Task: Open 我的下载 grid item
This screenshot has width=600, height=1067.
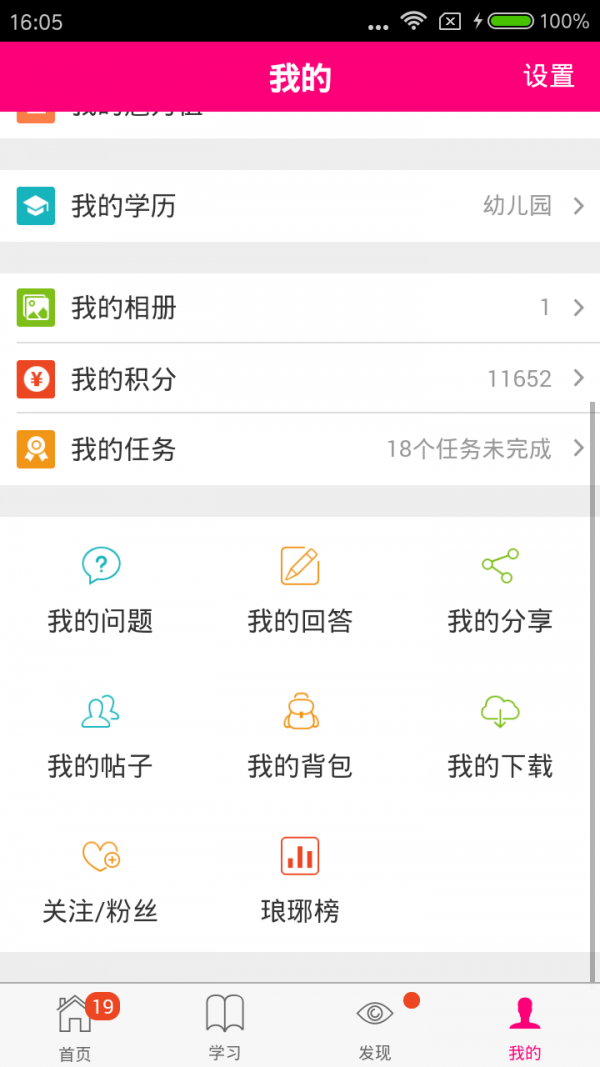Action: [x=500, y=735]
